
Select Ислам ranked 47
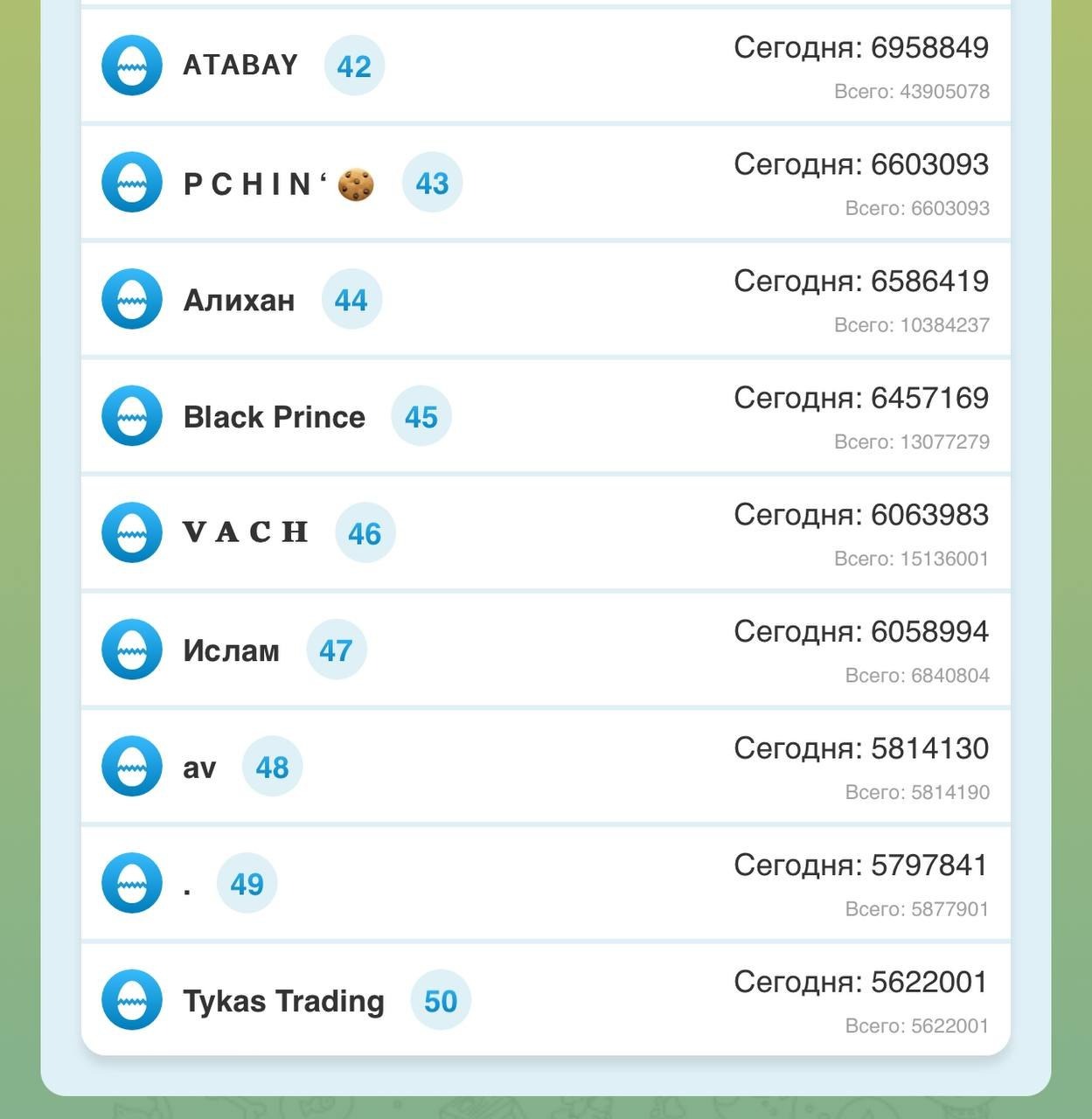[x=546, y=650]
